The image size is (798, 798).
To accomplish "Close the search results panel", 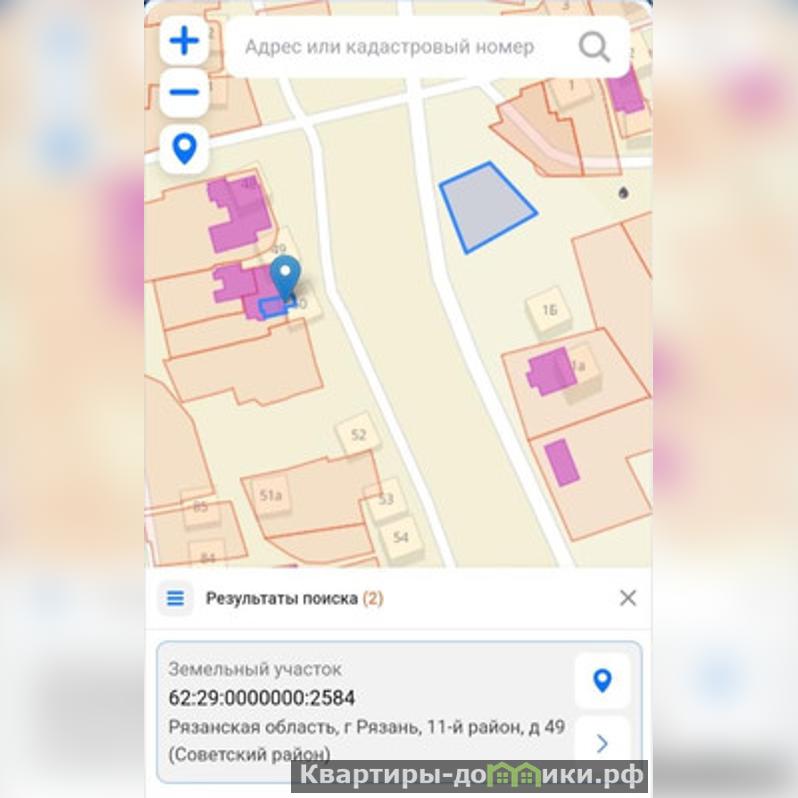I will tap(627, 598).
